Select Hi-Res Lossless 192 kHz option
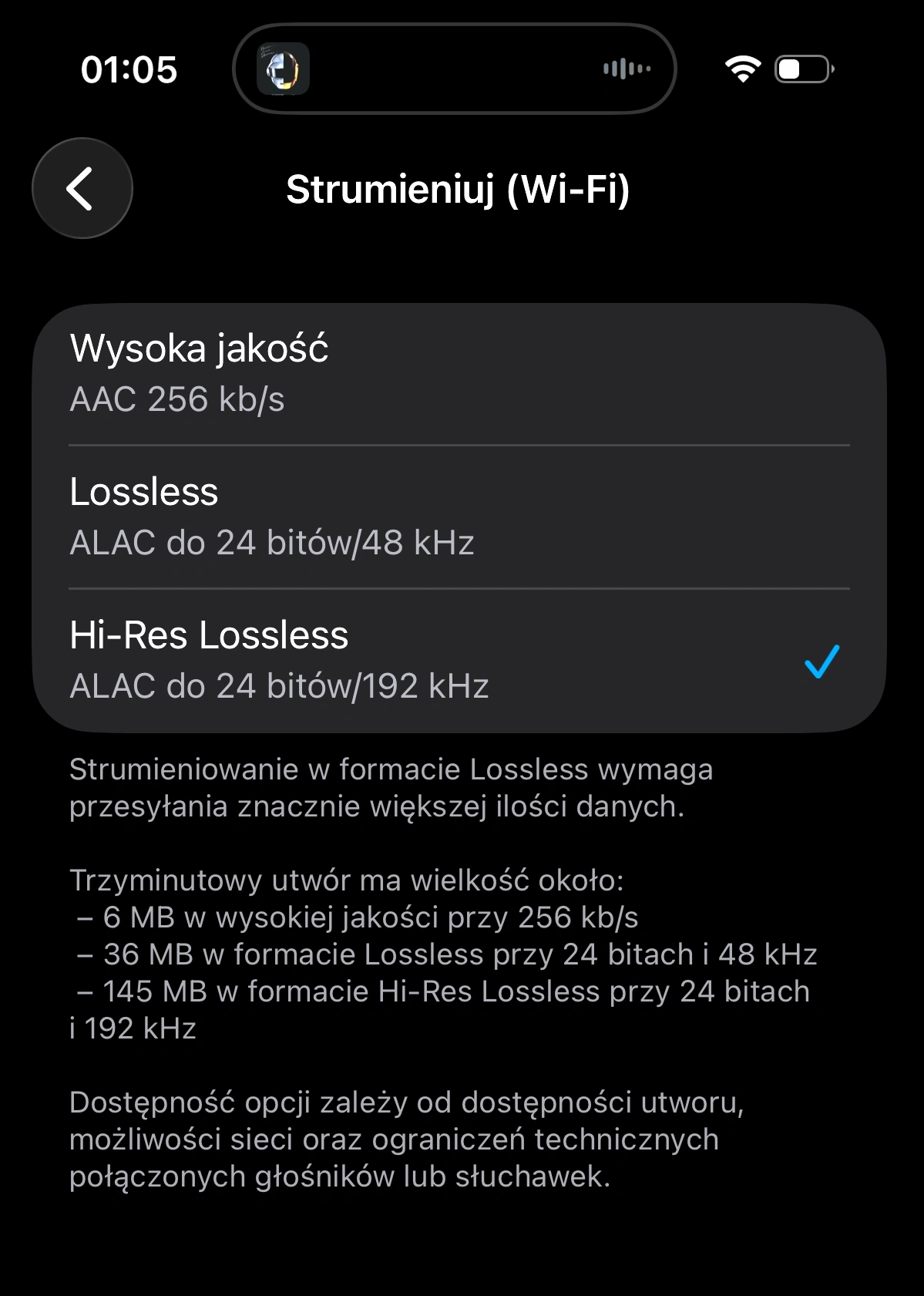Viewport: 924px width, 1296px height. coord(459,661)
